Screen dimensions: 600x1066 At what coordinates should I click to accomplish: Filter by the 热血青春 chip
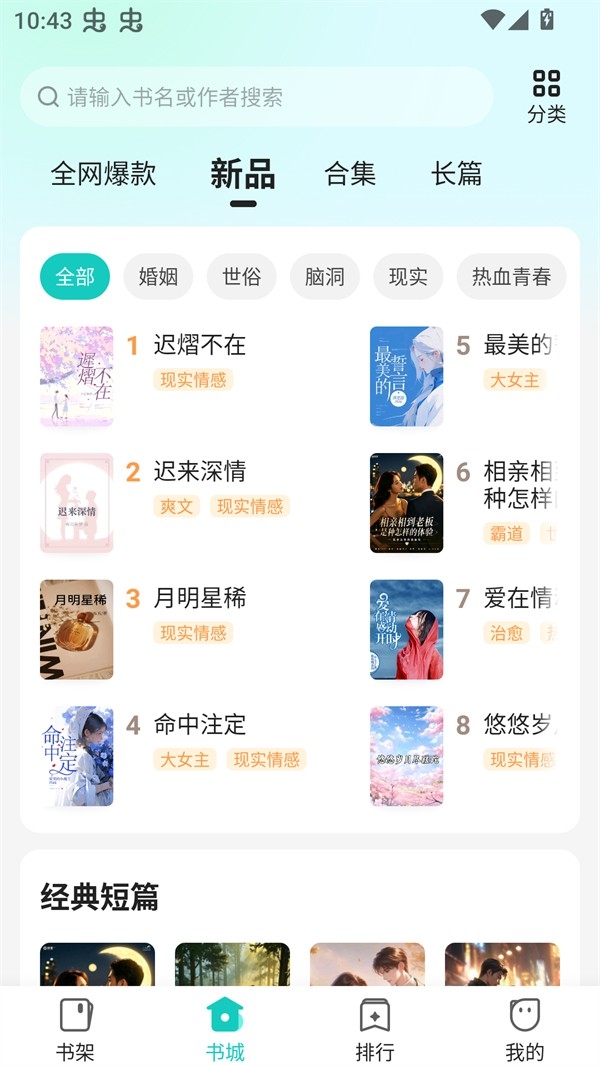511,277
